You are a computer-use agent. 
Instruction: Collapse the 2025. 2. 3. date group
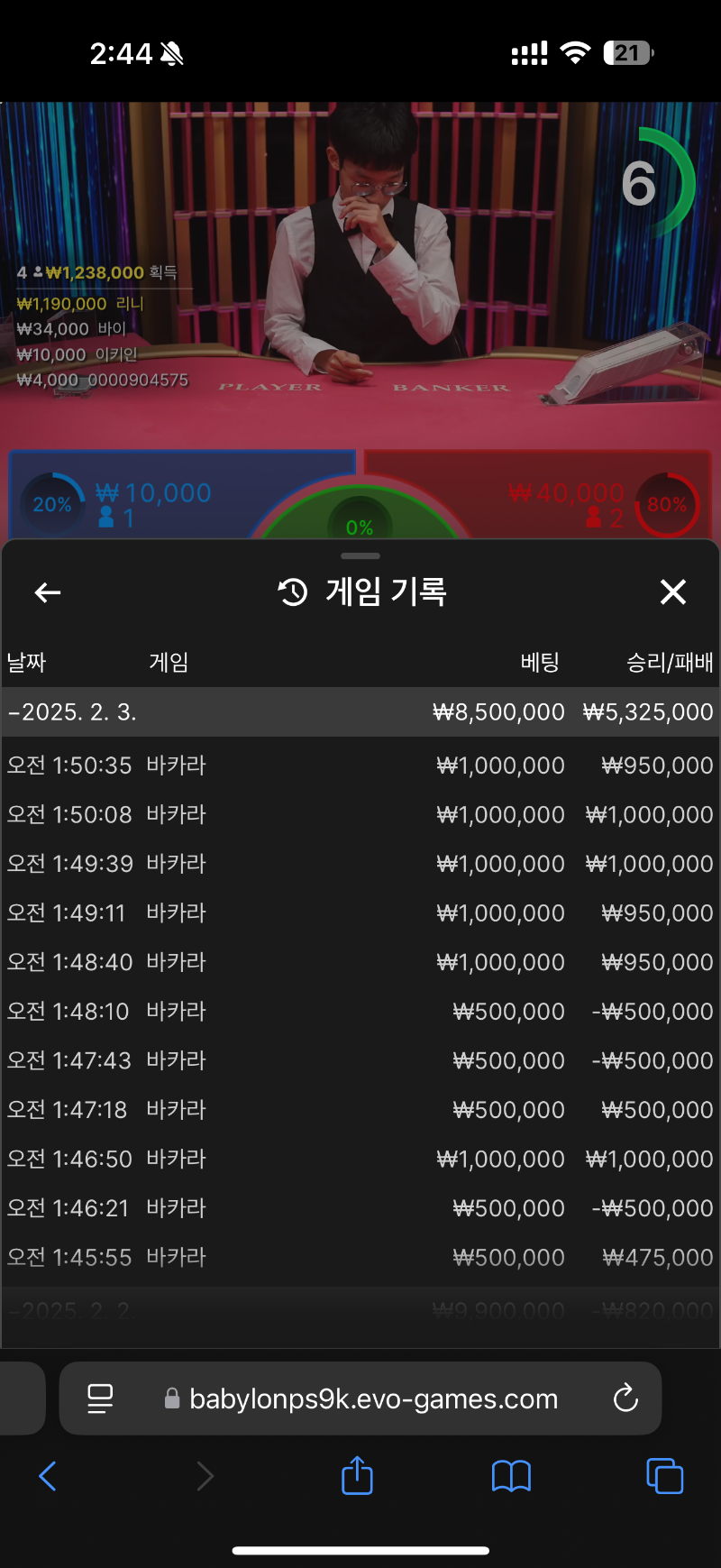360,712
